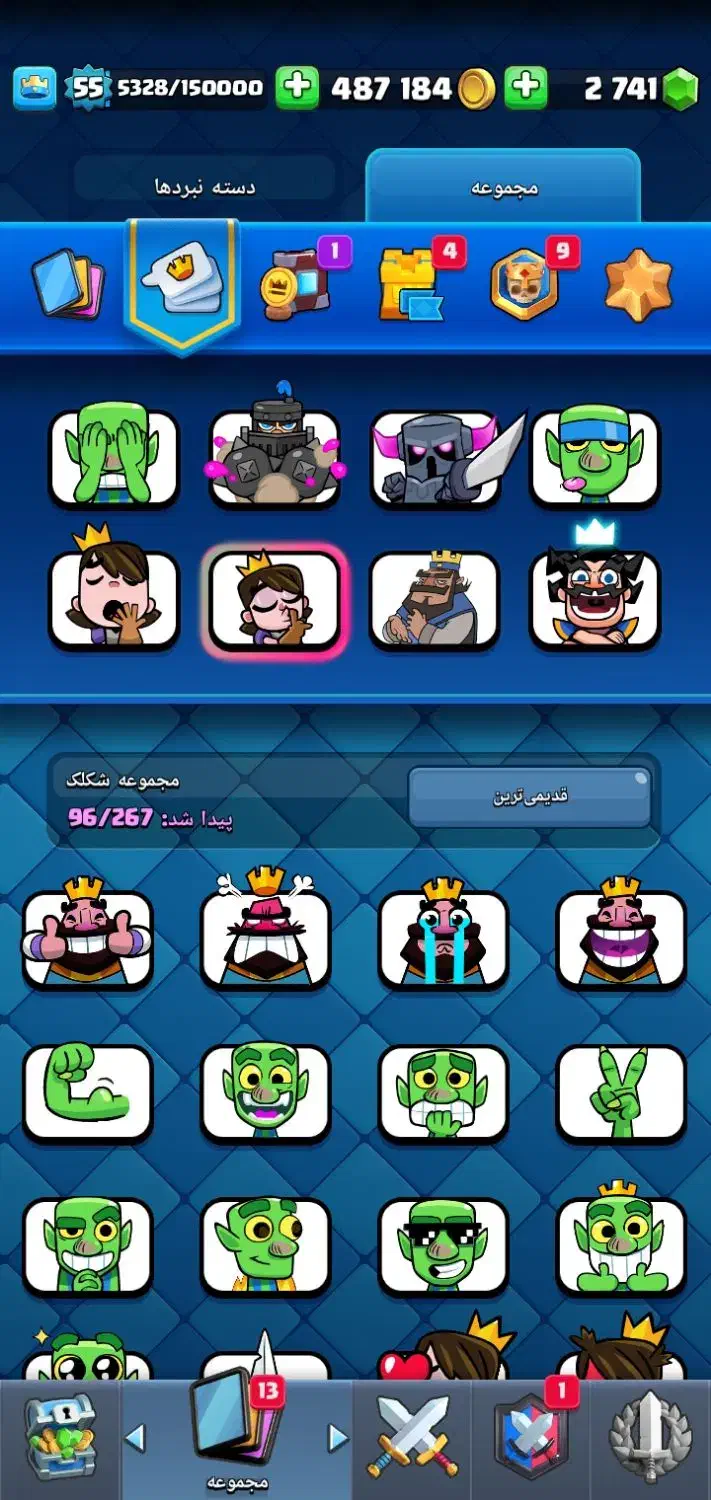Open the star points category
The image size is (711, 1500).
(x=638, y=284)
